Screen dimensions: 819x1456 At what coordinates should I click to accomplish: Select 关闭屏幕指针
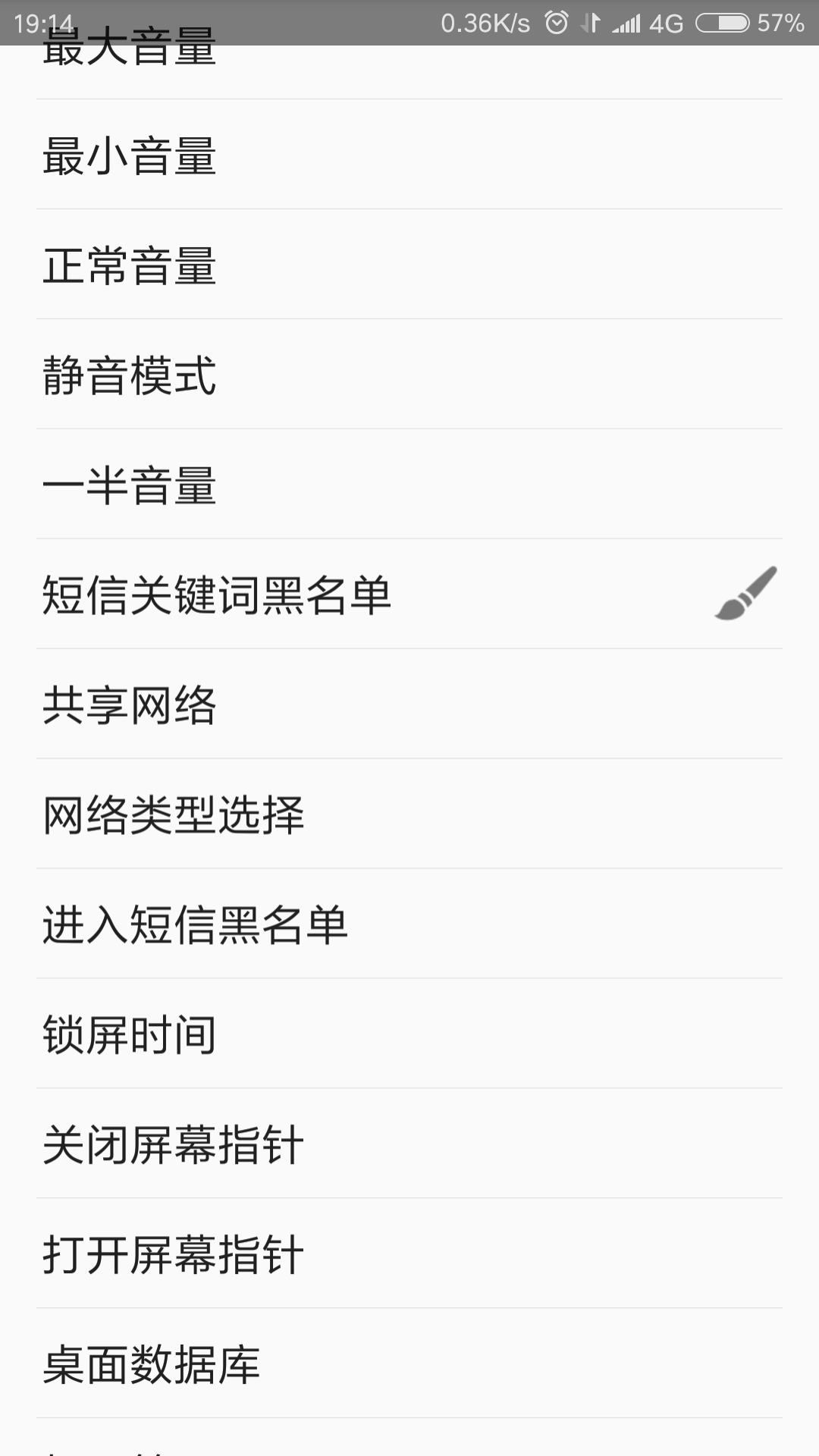(173, 1145)
